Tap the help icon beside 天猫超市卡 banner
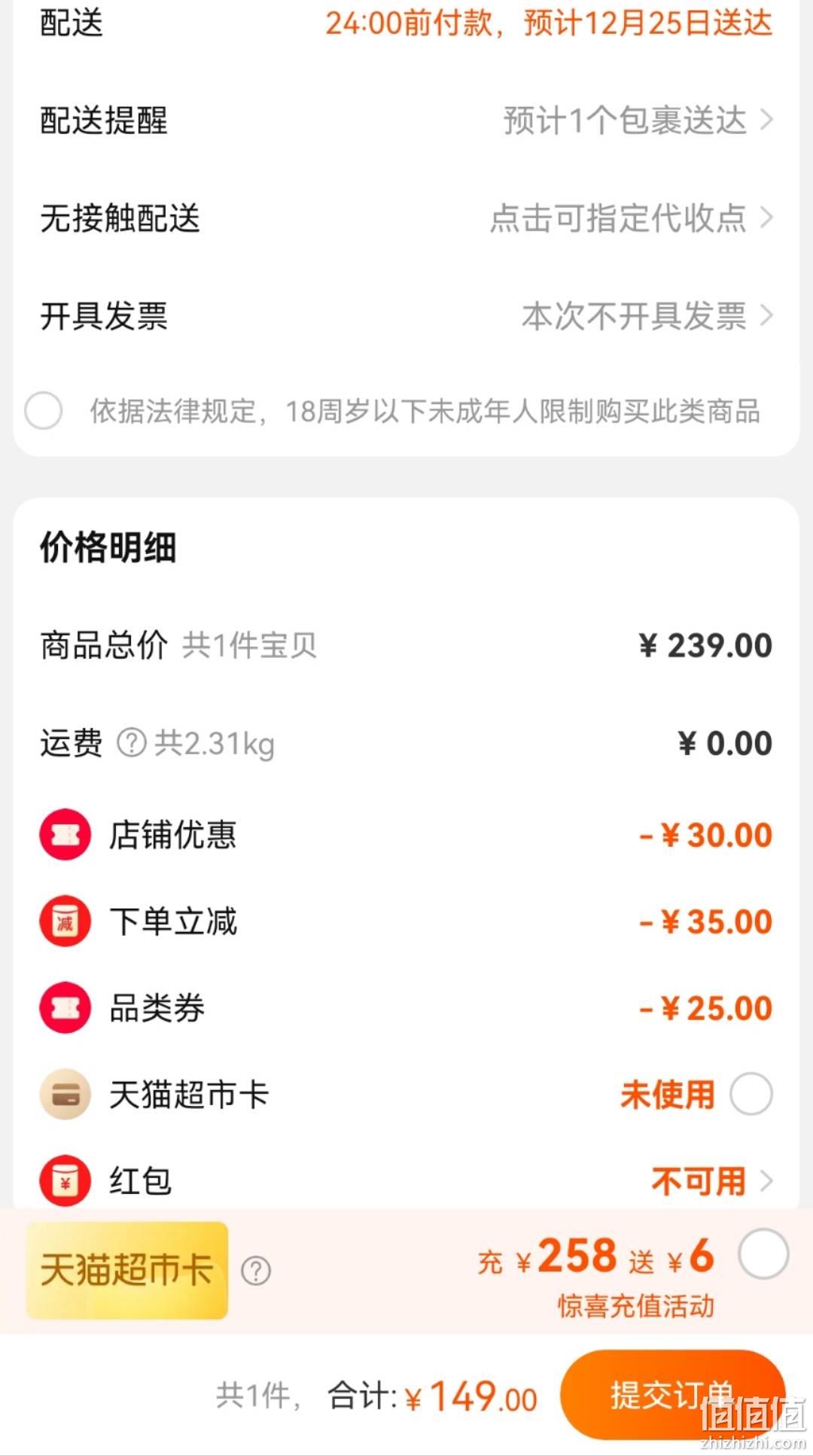This screenshot has height=1456, width=813. (x=256, y=1271)
